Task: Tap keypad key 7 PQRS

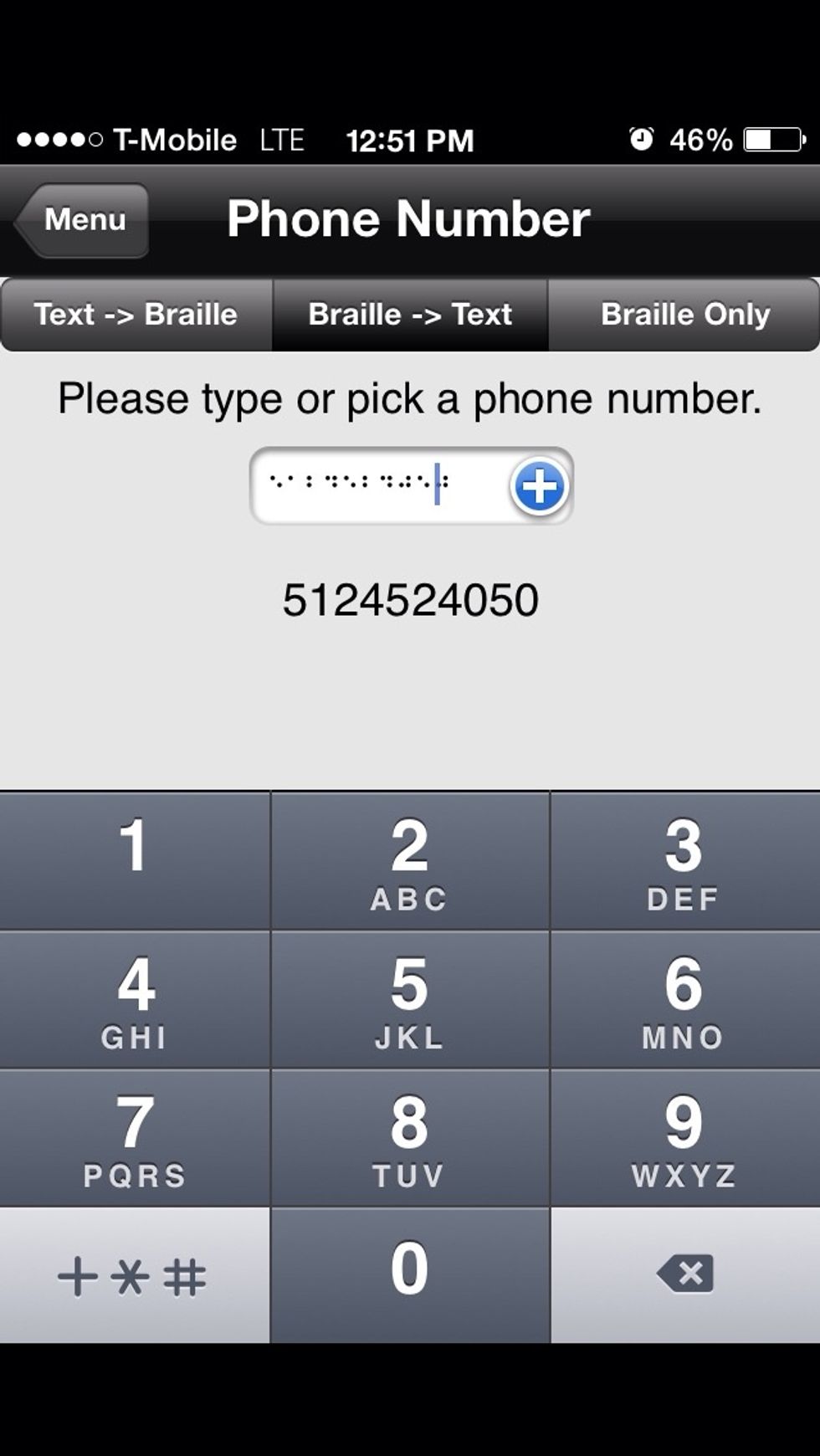Action: pos(134,1138)
